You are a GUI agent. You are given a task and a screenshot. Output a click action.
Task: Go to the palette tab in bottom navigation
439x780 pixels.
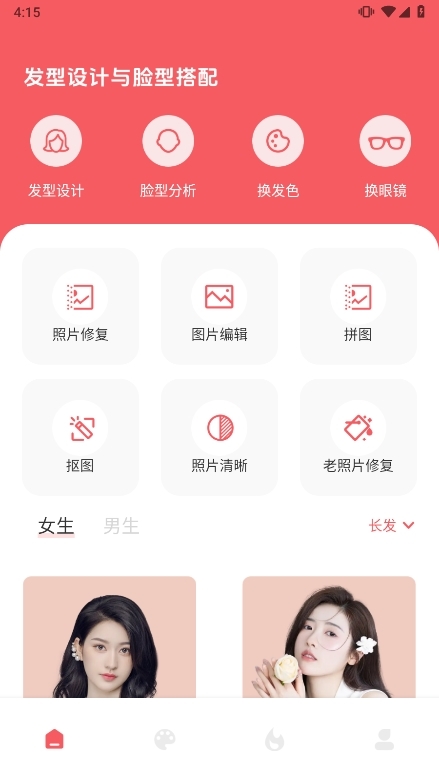pyautogui.click(x=165, y=739)
